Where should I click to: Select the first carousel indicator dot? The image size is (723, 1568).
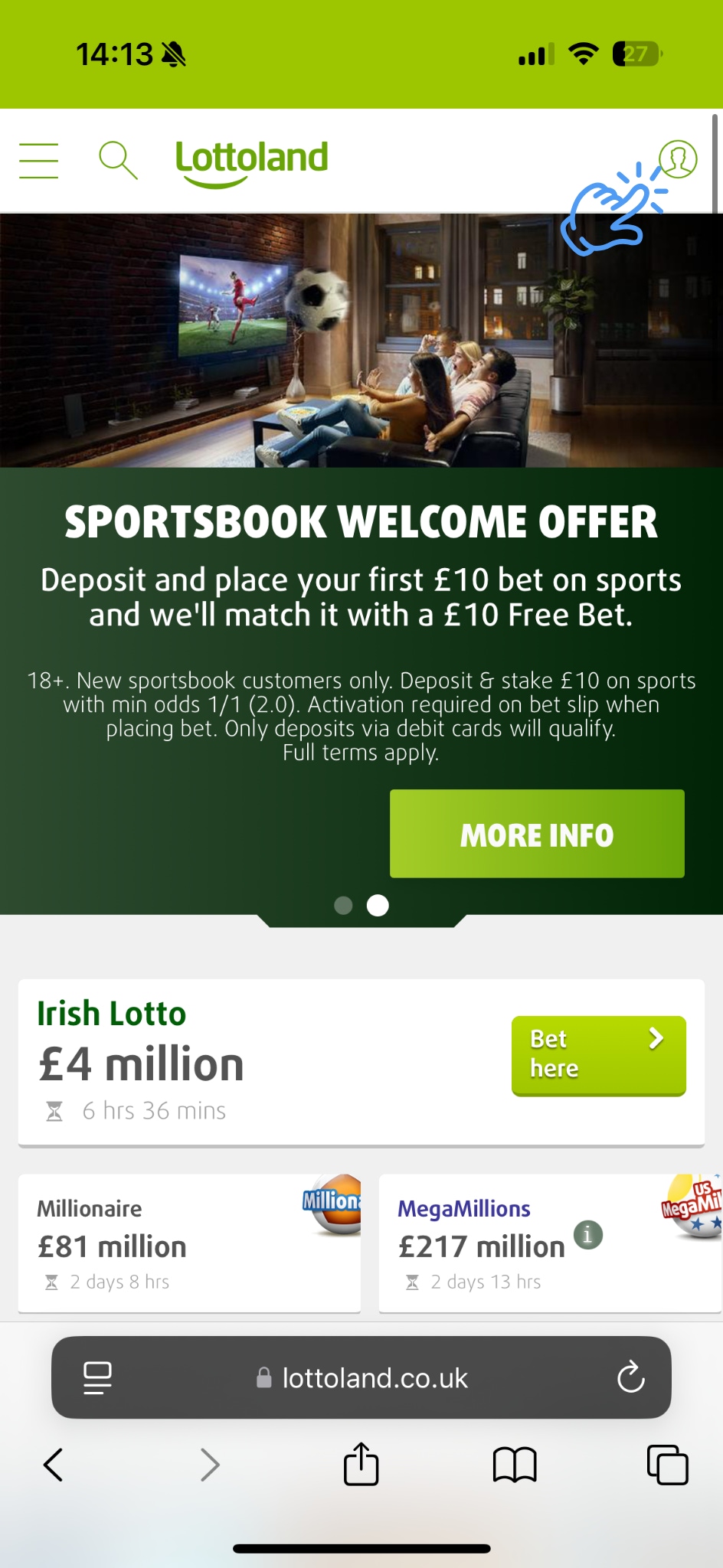[x=343, y=906]
